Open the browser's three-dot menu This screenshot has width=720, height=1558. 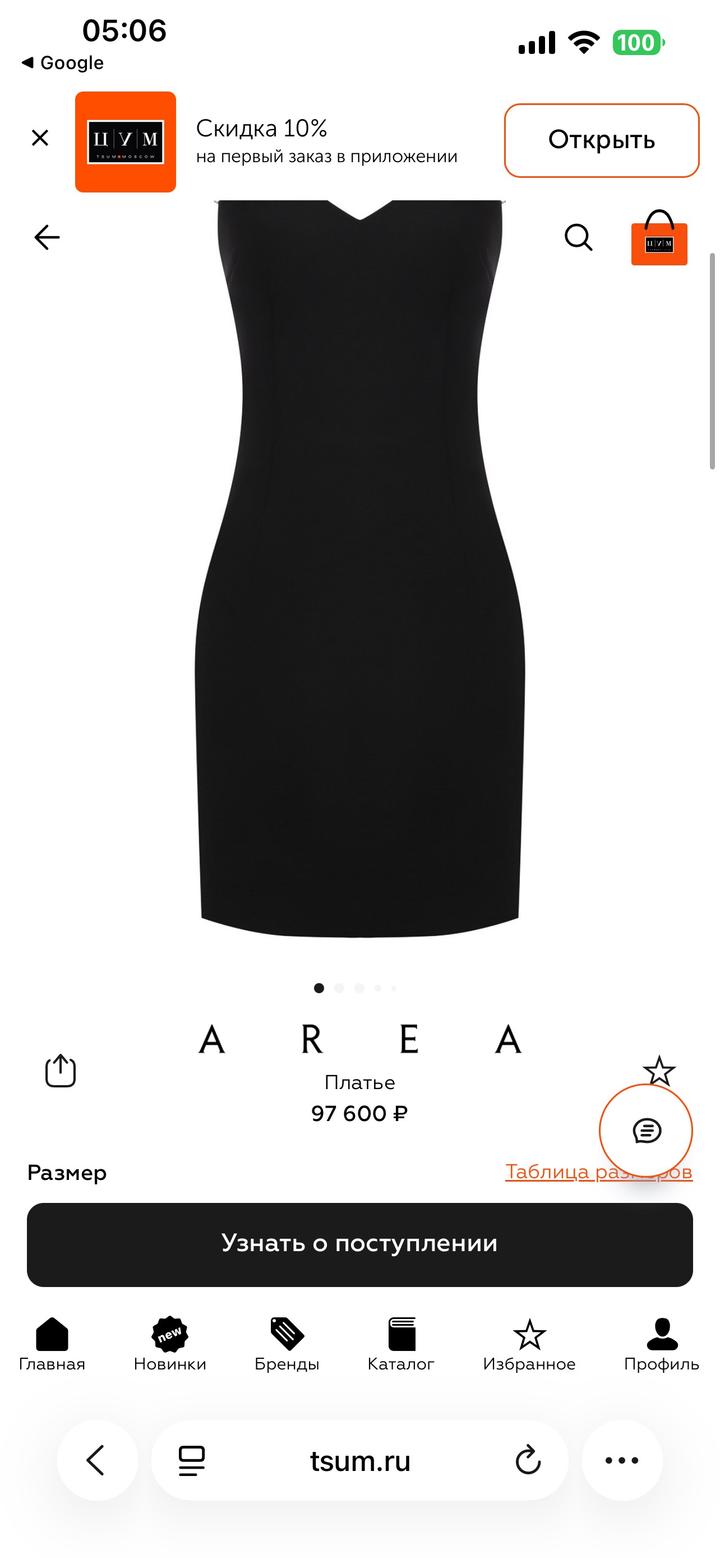[x=622, y=1461]
